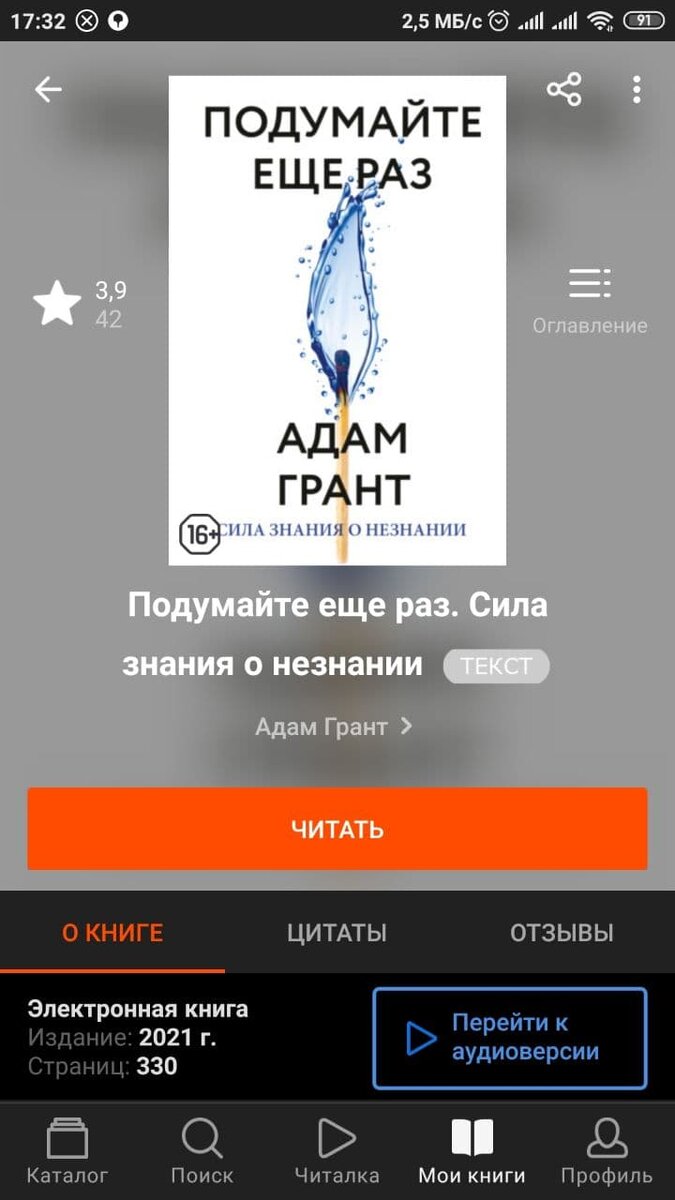Open the Читалка reader tab
This screenshot has height=1200, width=675.
click(x=337, y=1152)
